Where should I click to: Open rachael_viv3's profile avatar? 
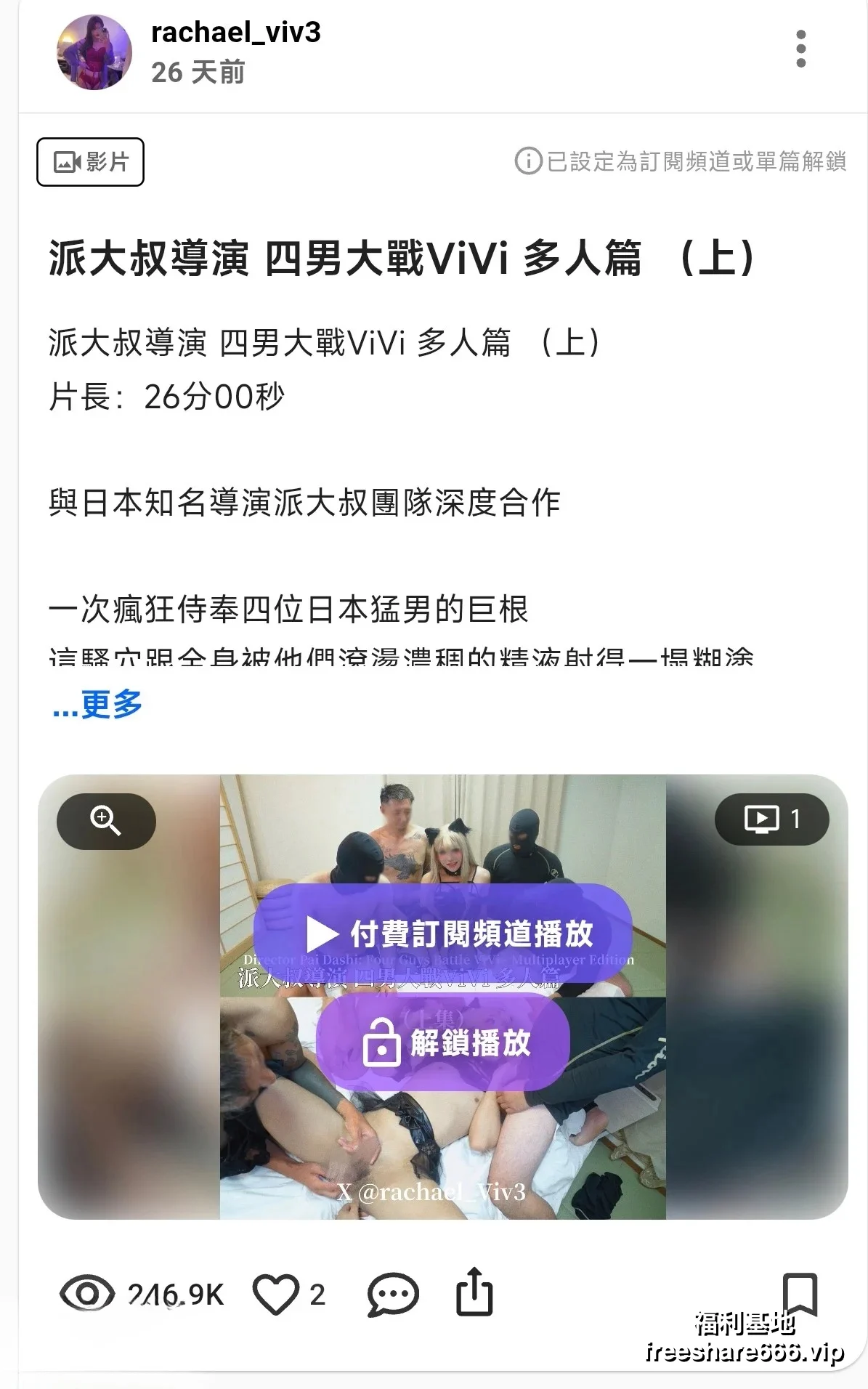(x=94, y=52)
